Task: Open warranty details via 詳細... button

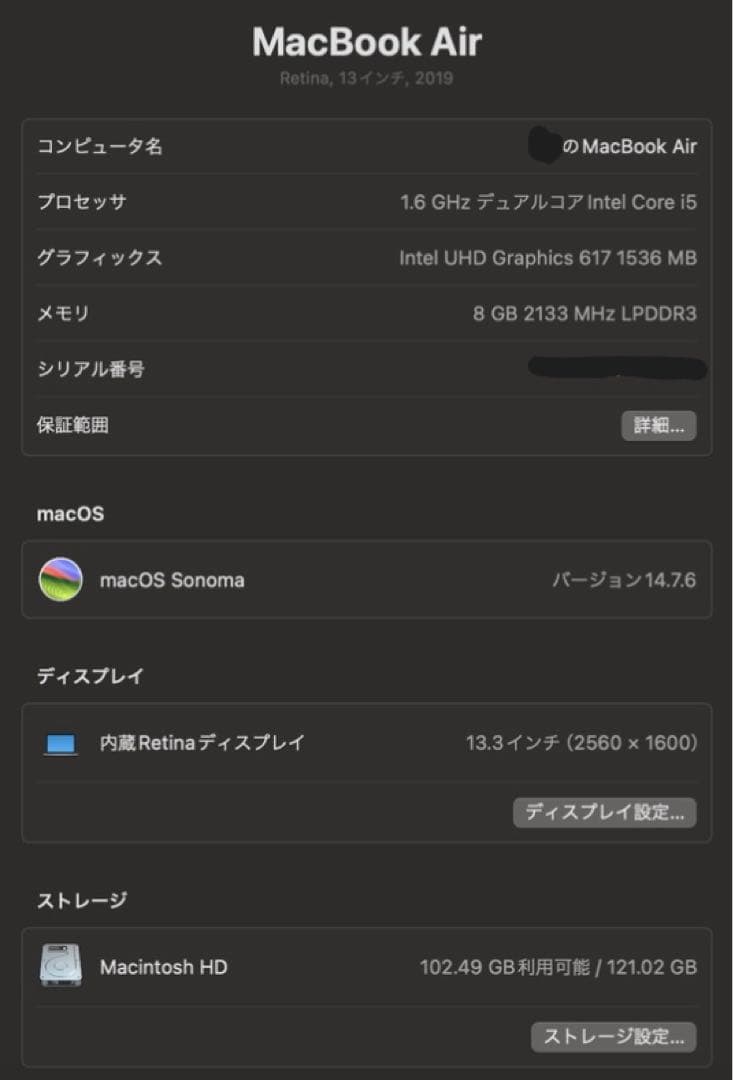Action: coord(658,425)
